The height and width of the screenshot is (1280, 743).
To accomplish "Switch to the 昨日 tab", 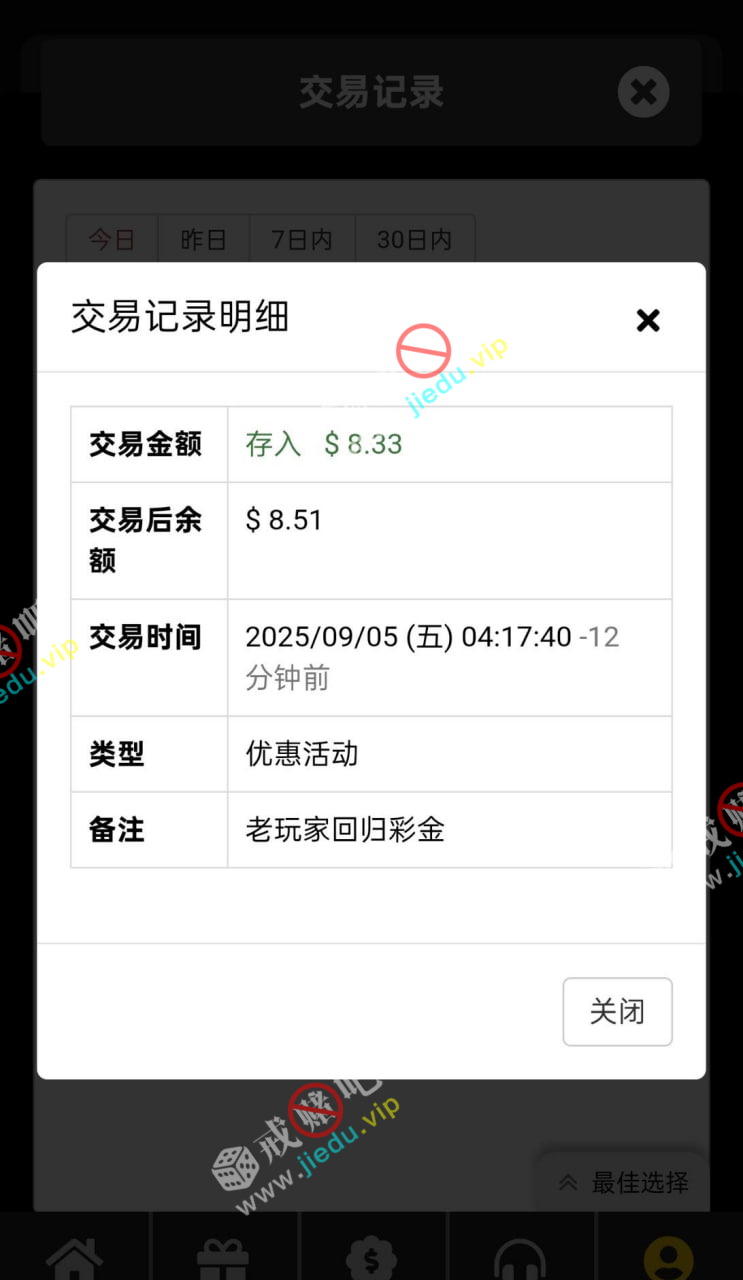I will (204, 240).
